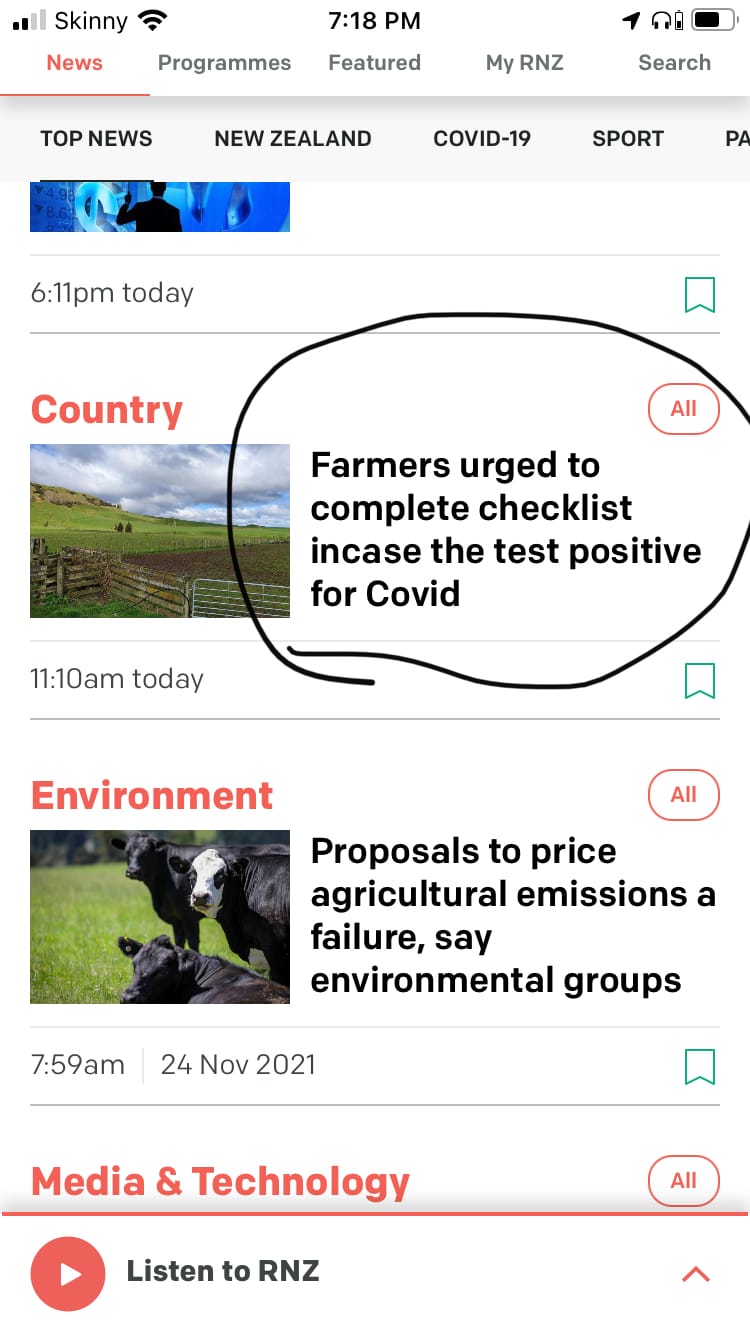
Task: Open the Featured tab
Action: coord(374,63)
